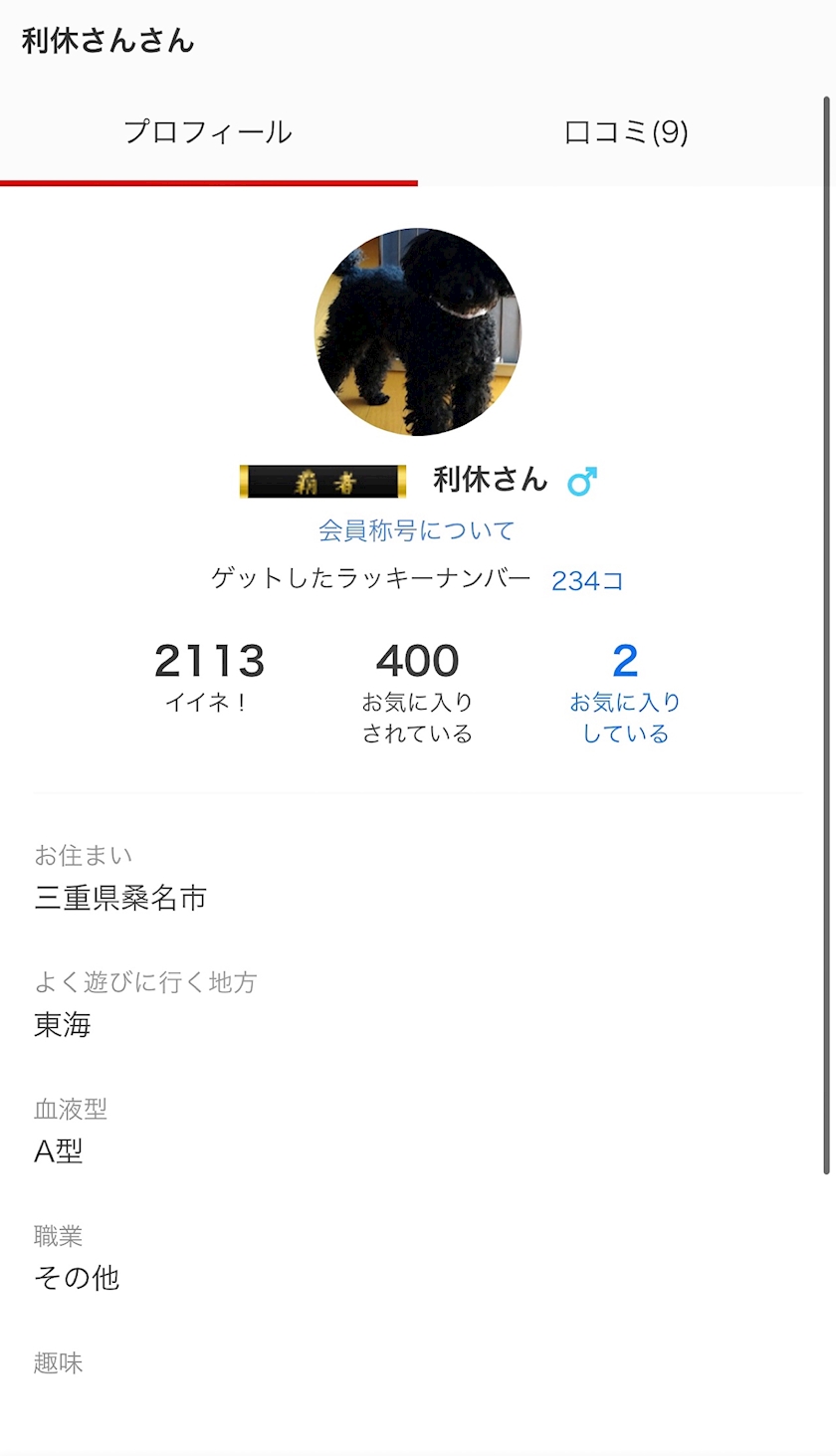
Task: Open the 会員称号について link
Action: pos(417,530)
